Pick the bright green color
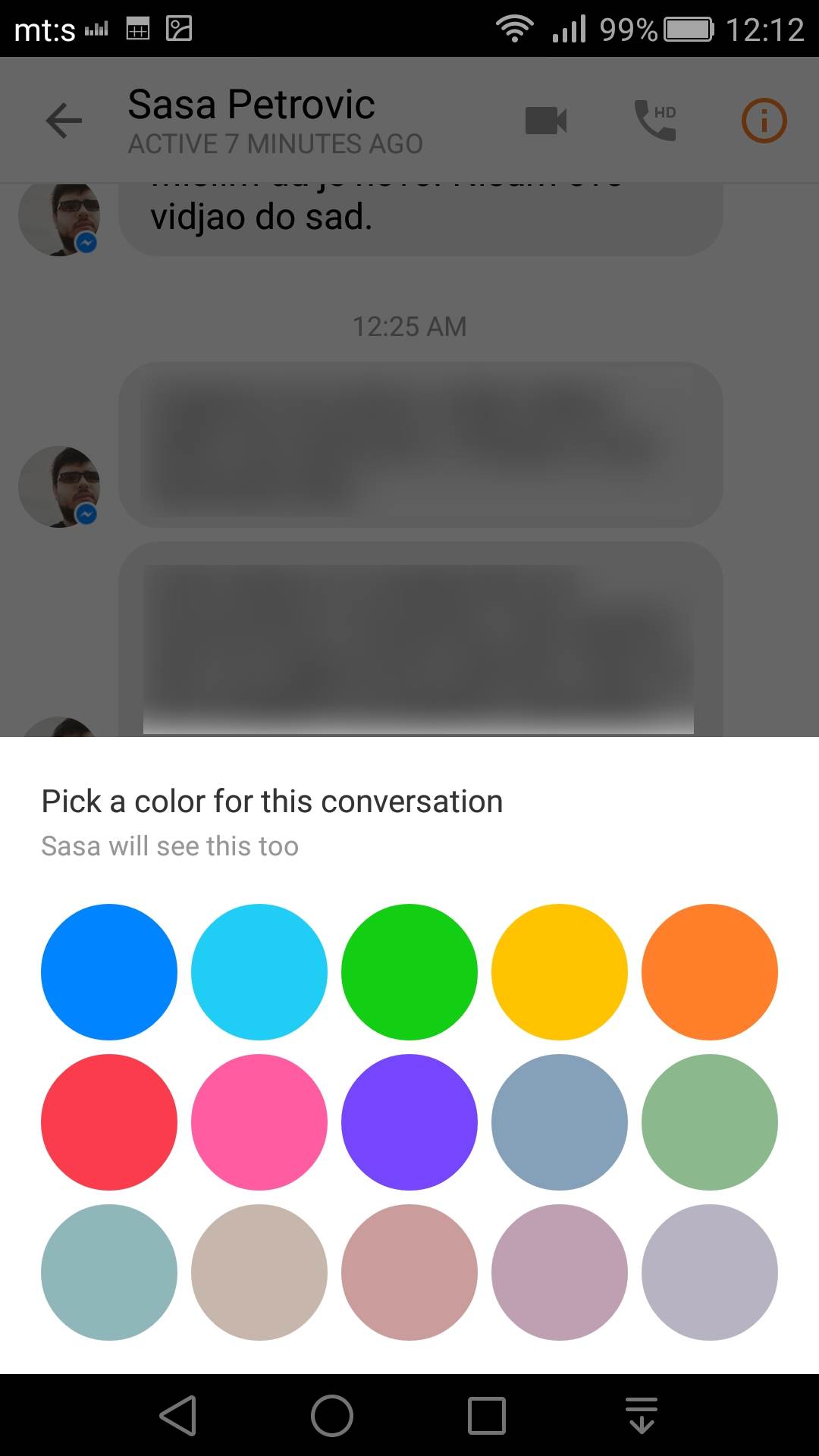Viewport: 819px width, 1456px height. 409,971
